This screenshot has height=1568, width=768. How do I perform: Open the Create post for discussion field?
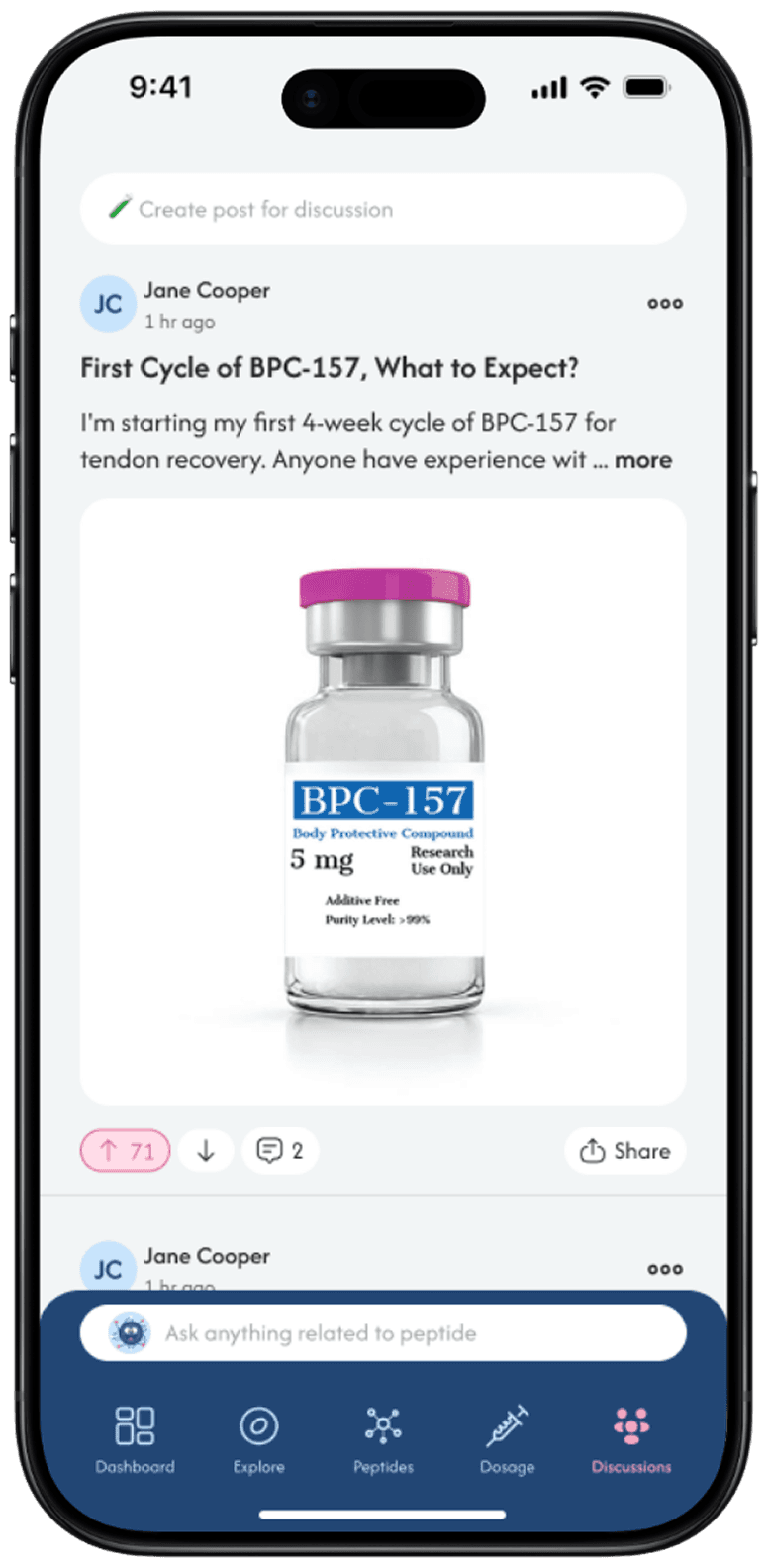(x=383, y=209)
